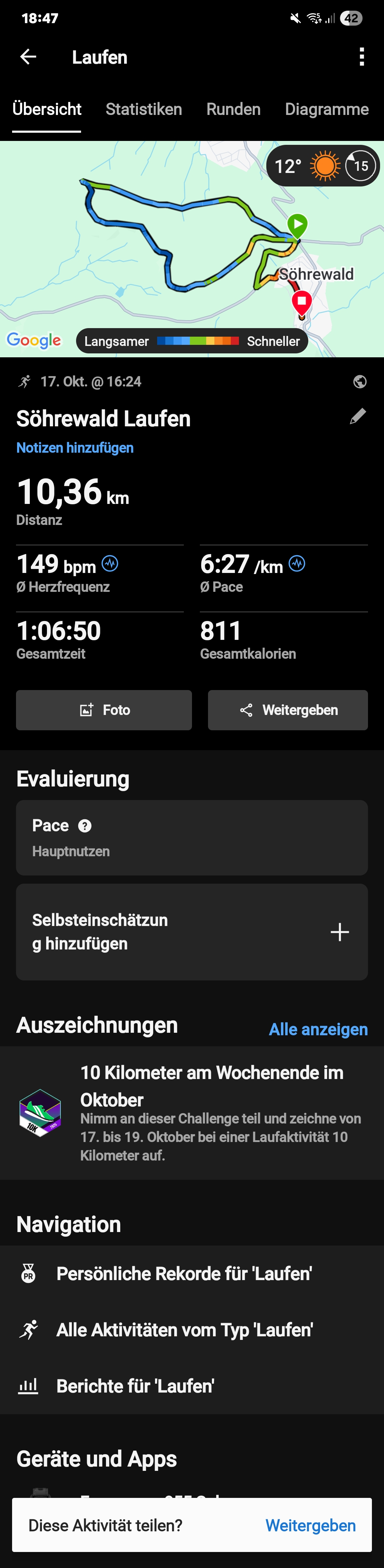Switch to the Statistiken tab
This screenshot has height=1568, width=384.
coord(144,110)
